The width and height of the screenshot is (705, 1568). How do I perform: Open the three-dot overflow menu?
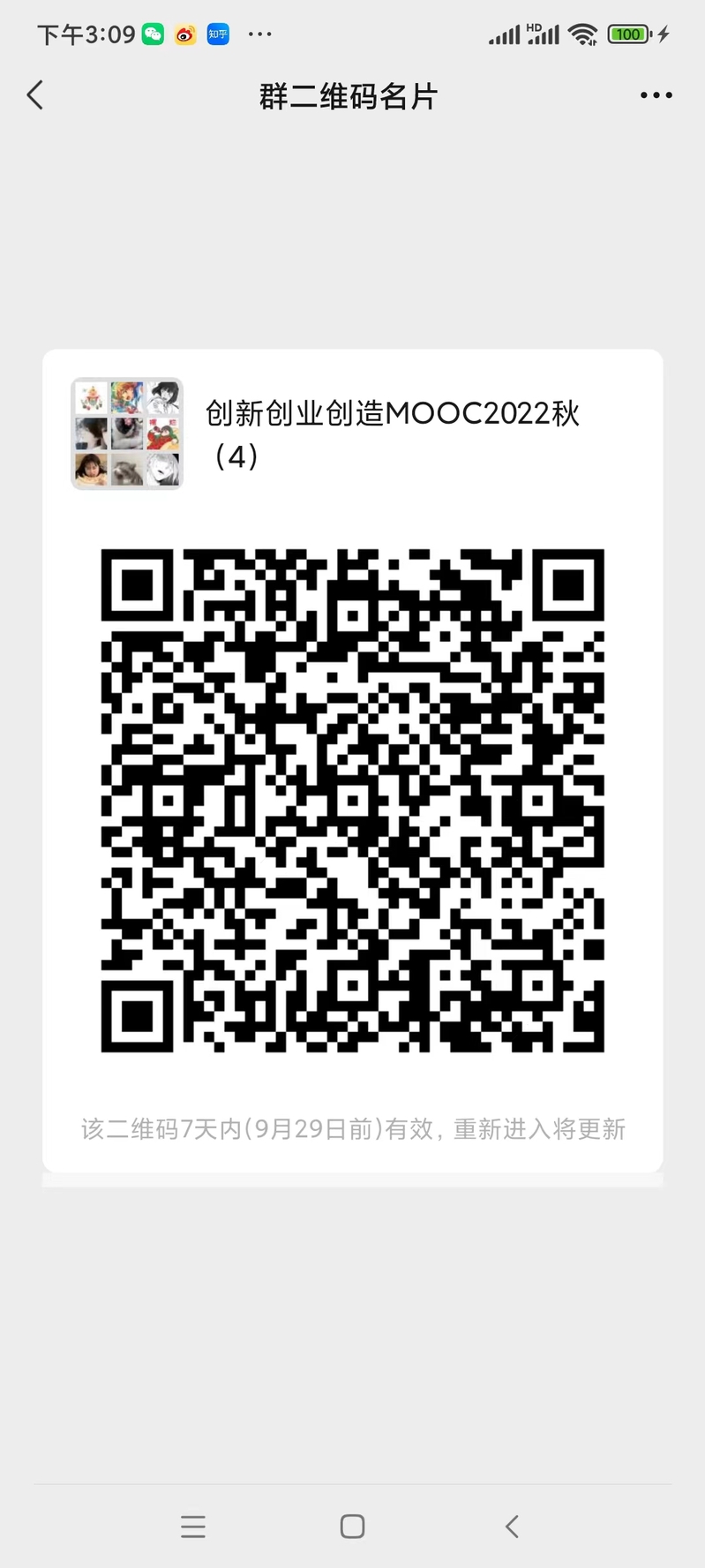coord(656,95)
